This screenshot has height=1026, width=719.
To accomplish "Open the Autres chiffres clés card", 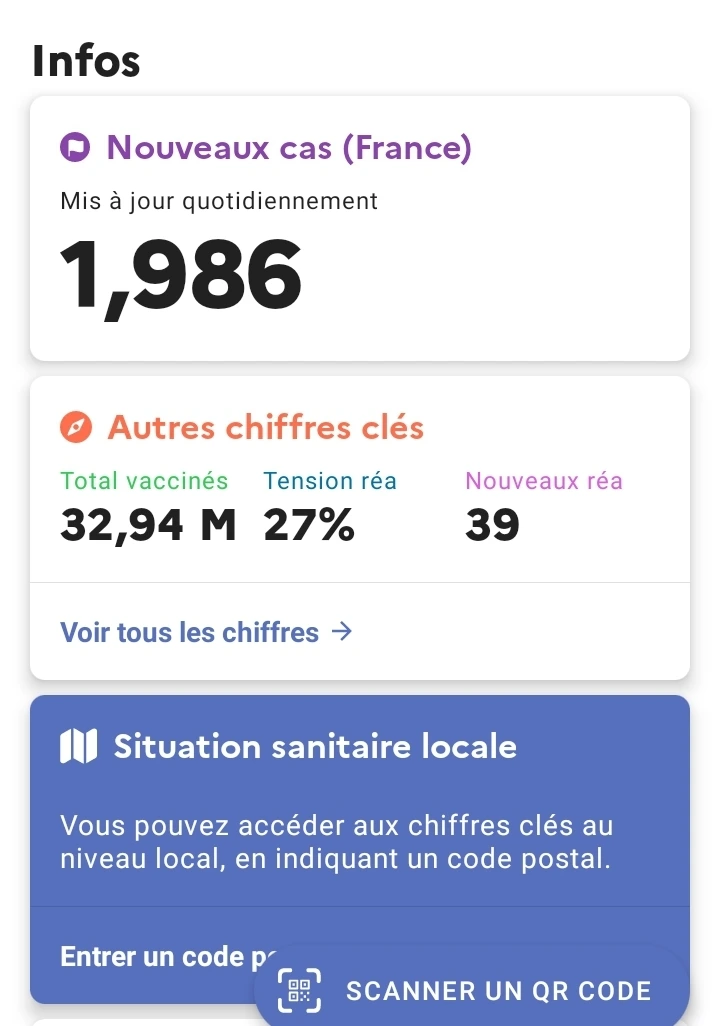I will pos(360,479).
